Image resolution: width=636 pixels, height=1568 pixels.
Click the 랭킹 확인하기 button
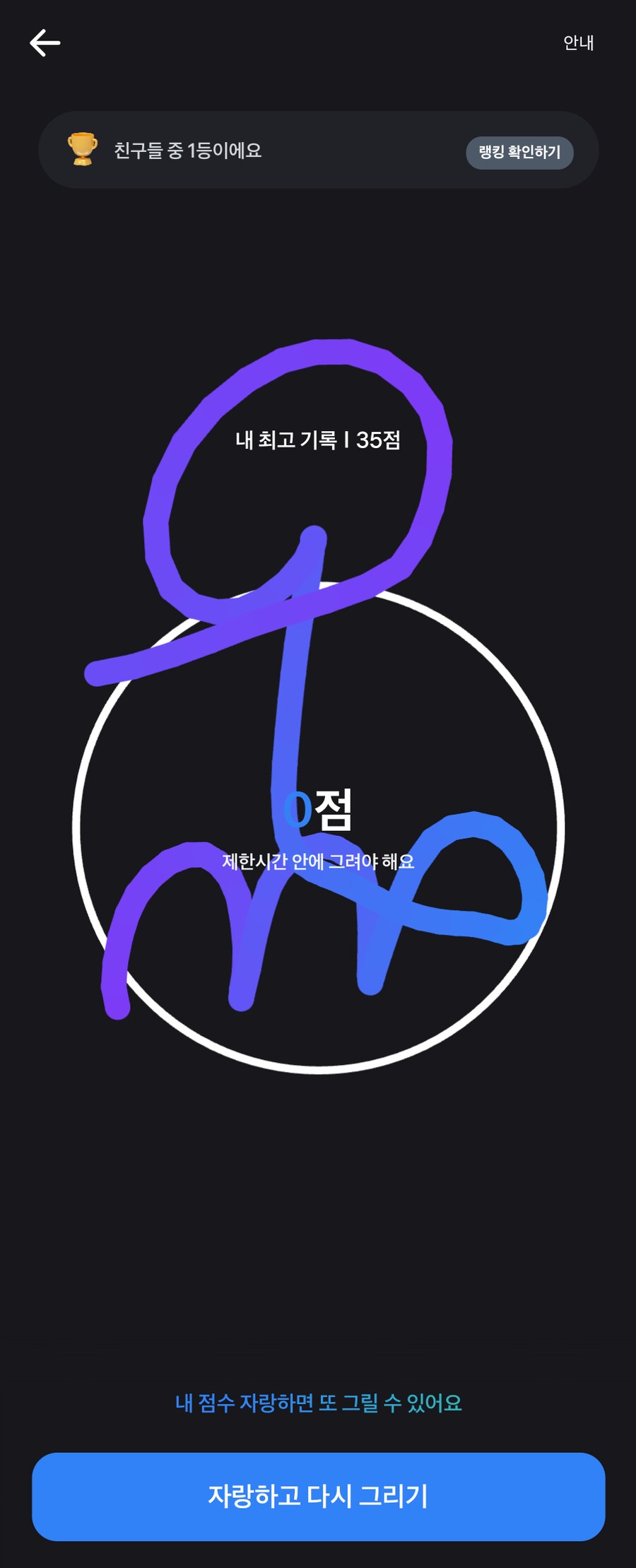(519, 153)
